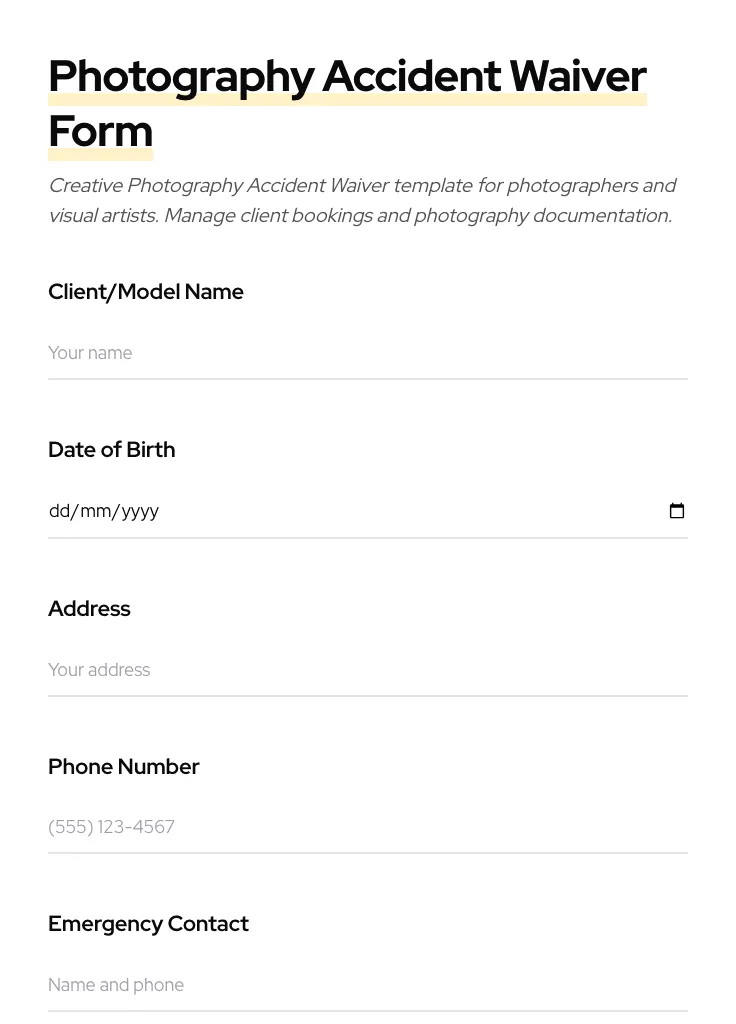Open the Date of Birth calendar picker
Viewport: 736px width, 1024px height.
tap(677, 511)
